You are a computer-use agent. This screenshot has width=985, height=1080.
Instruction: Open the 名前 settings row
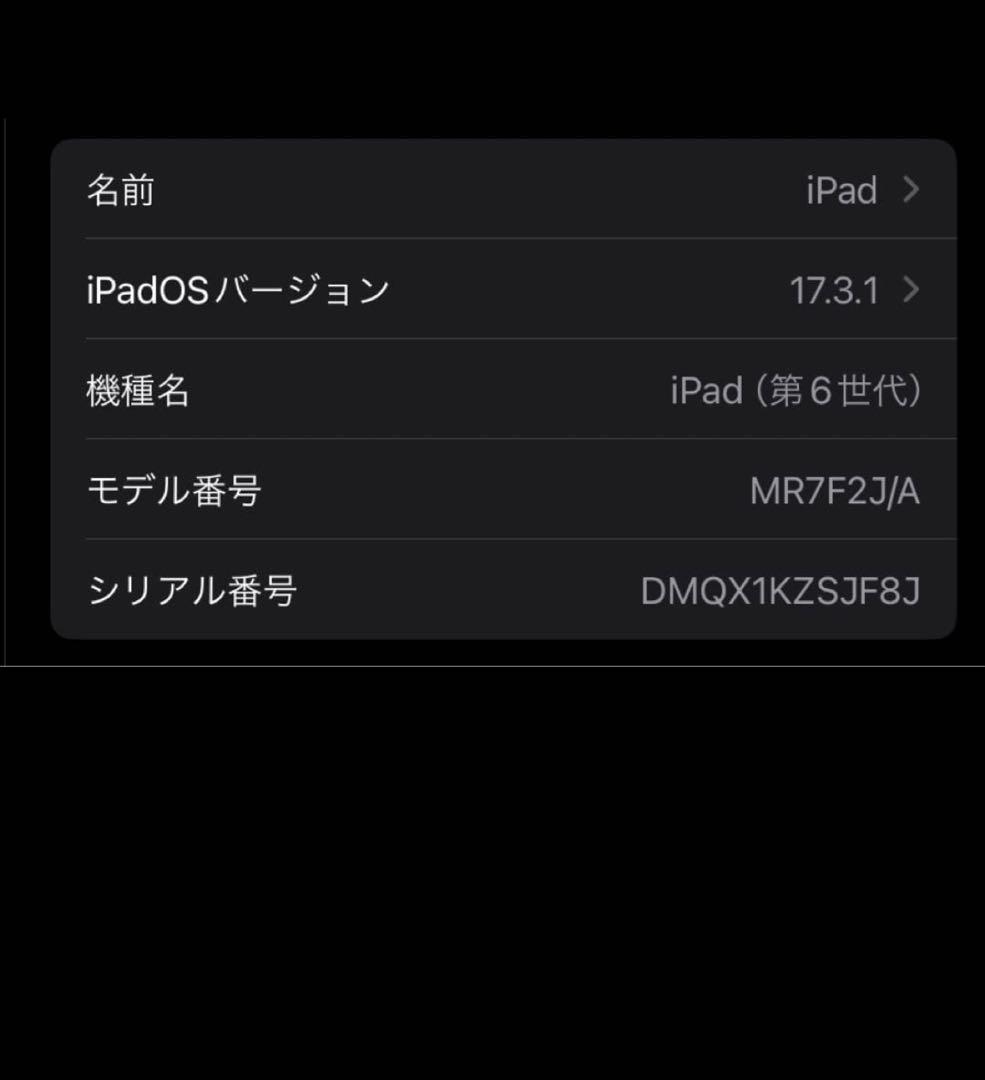click(500, 190)
